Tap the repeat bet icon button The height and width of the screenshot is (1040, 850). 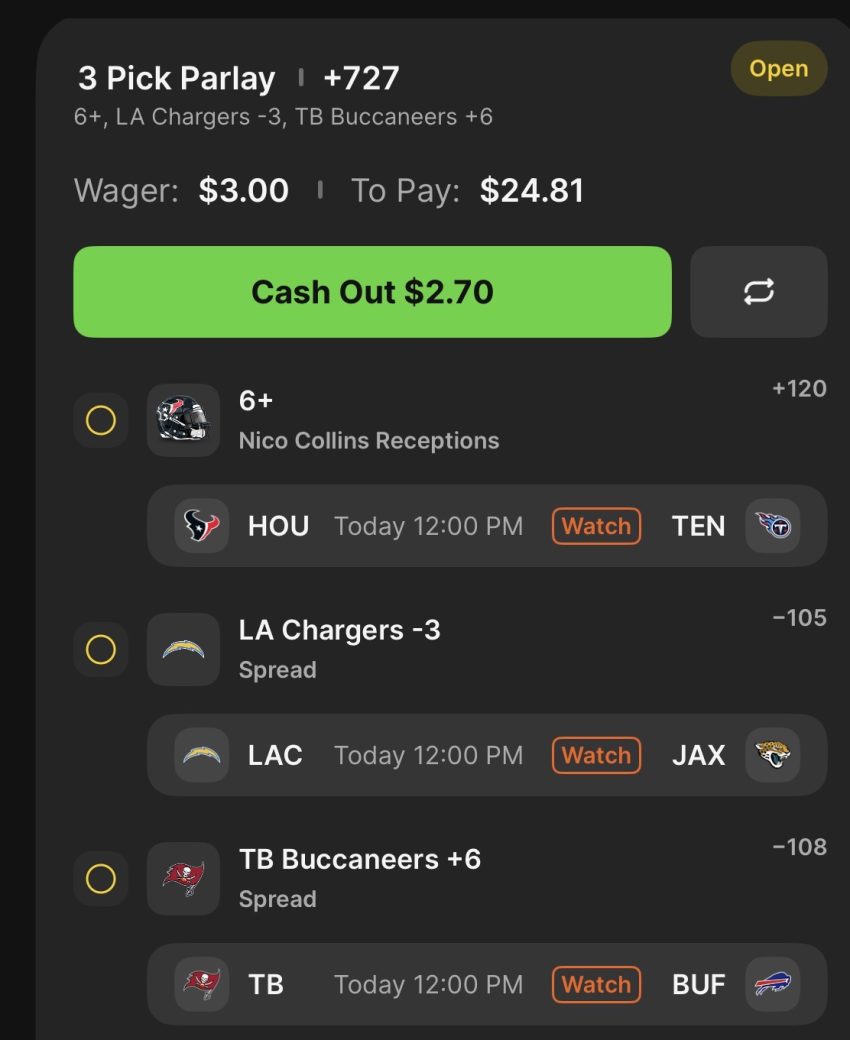coord(758,292)
